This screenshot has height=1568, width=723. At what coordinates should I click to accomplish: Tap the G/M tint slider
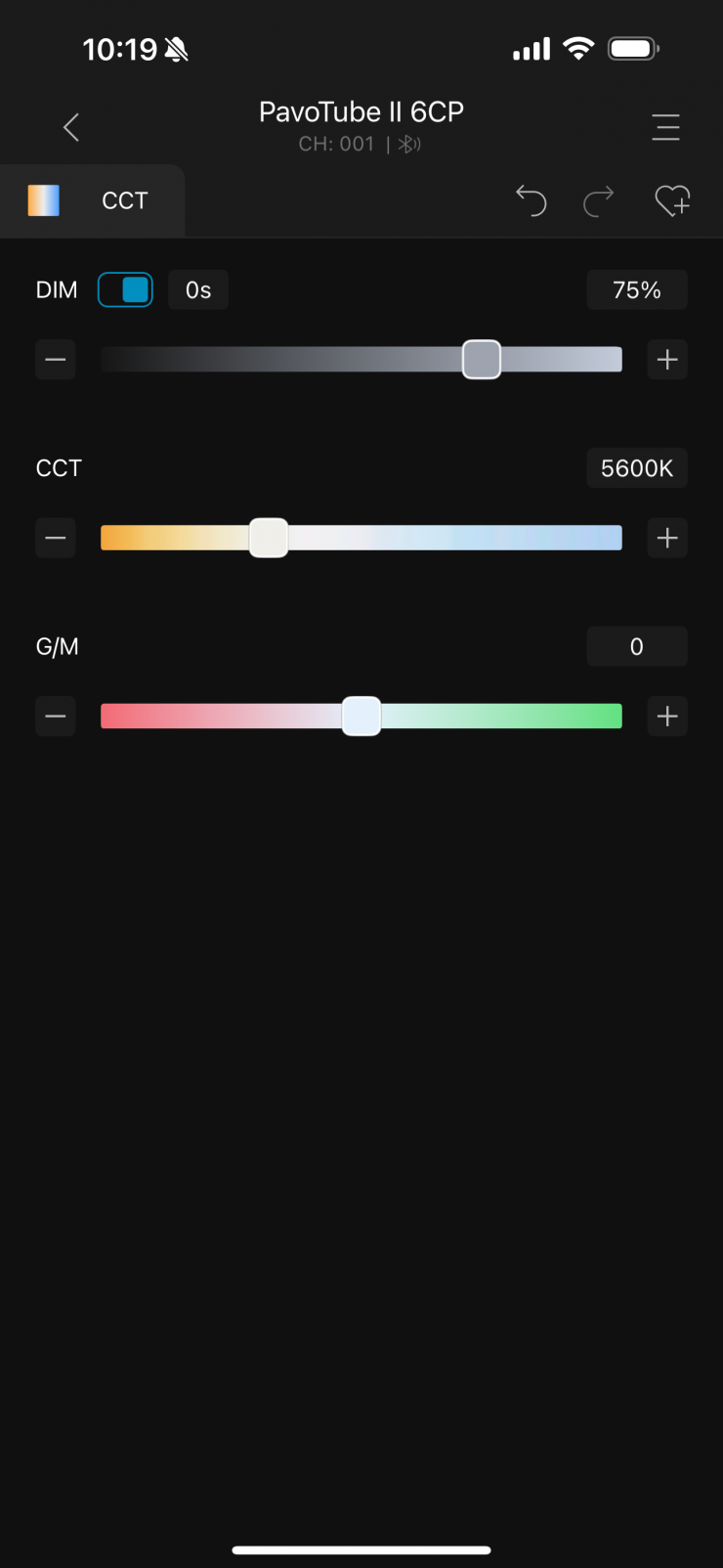click(x=489, y=717)
